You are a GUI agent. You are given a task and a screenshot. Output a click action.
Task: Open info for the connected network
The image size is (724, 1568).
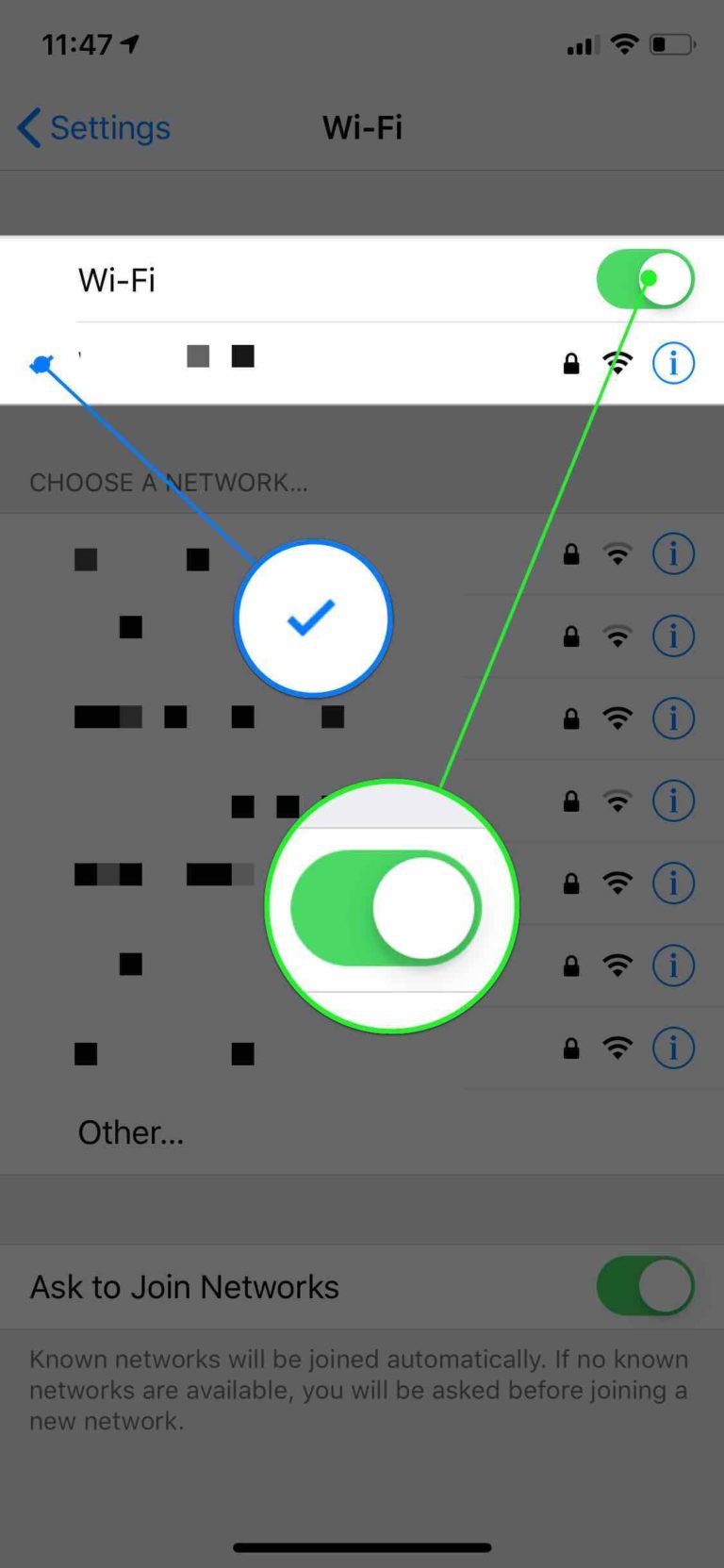(x=673, y=363)
